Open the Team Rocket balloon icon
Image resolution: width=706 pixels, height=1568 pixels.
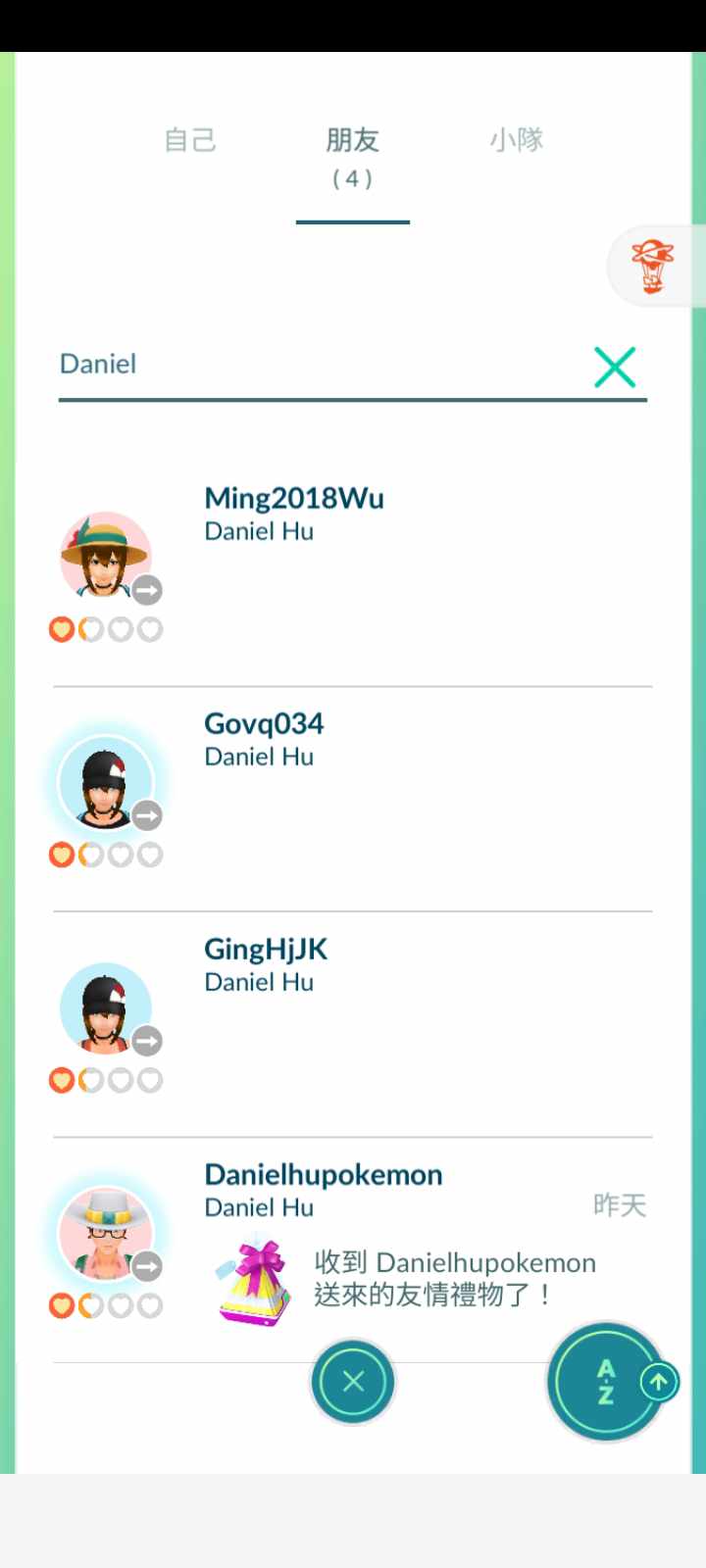653,267
